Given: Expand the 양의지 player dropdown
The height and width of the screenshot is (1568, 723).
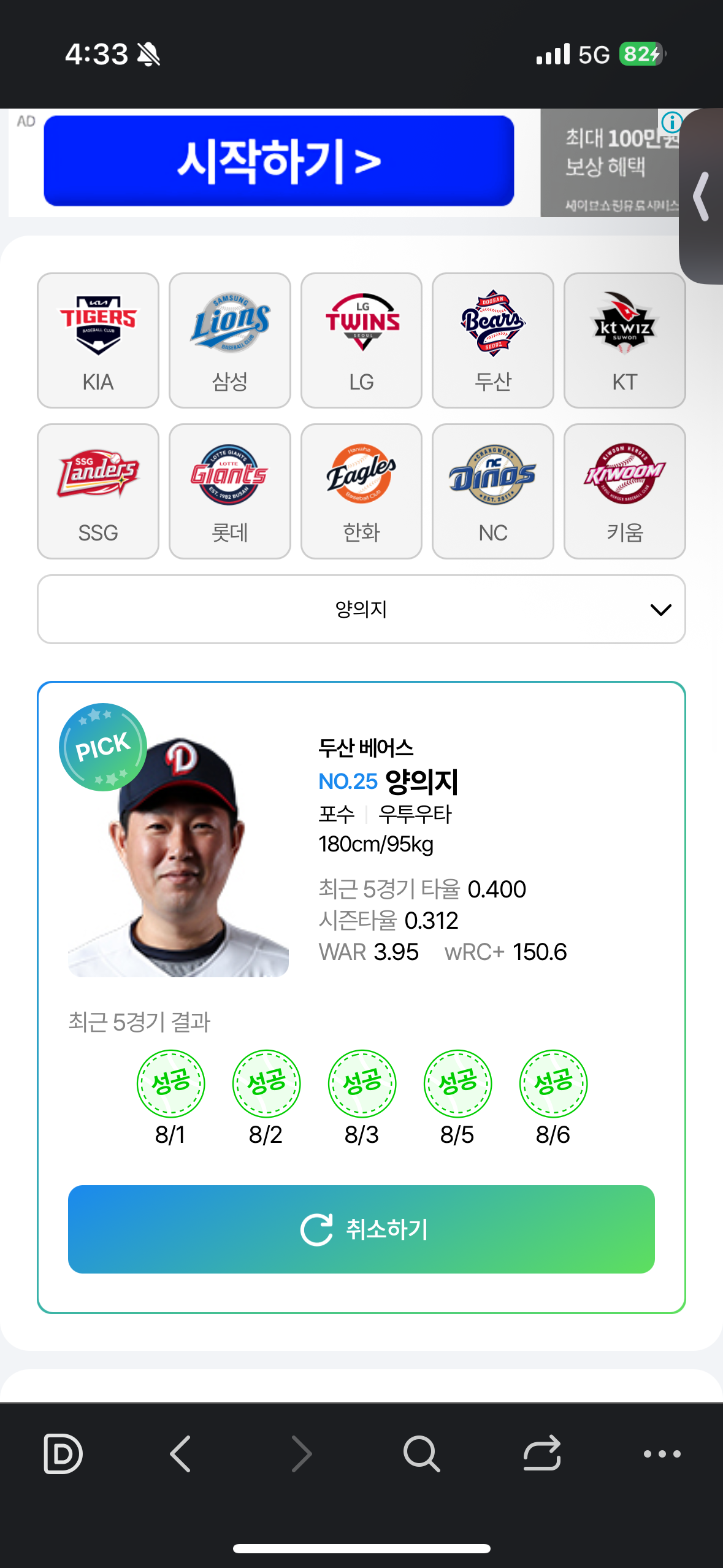Looking at the screenshot, I should coord(361,609).
